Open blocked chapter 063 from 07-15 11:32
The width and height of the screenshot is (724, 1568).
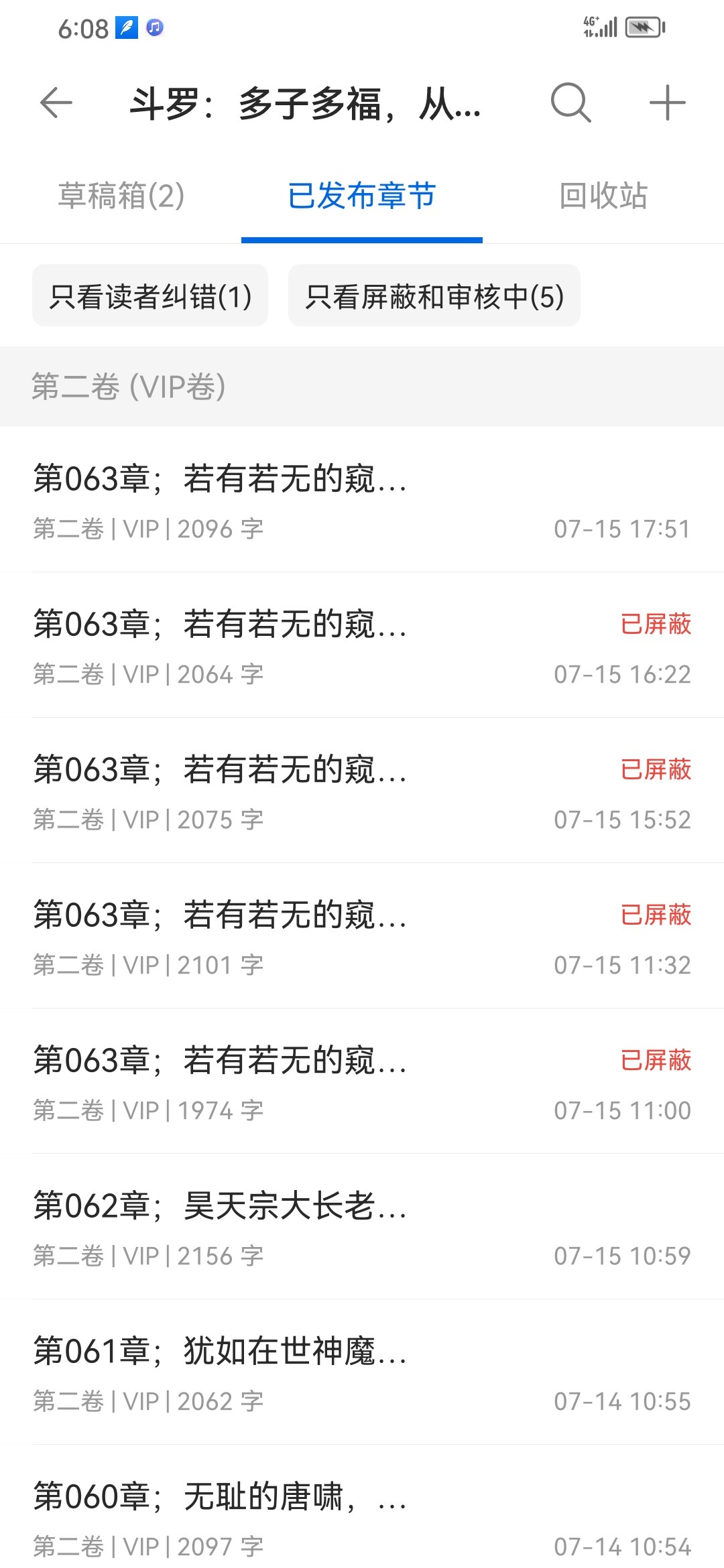click(x=362, y=936)
